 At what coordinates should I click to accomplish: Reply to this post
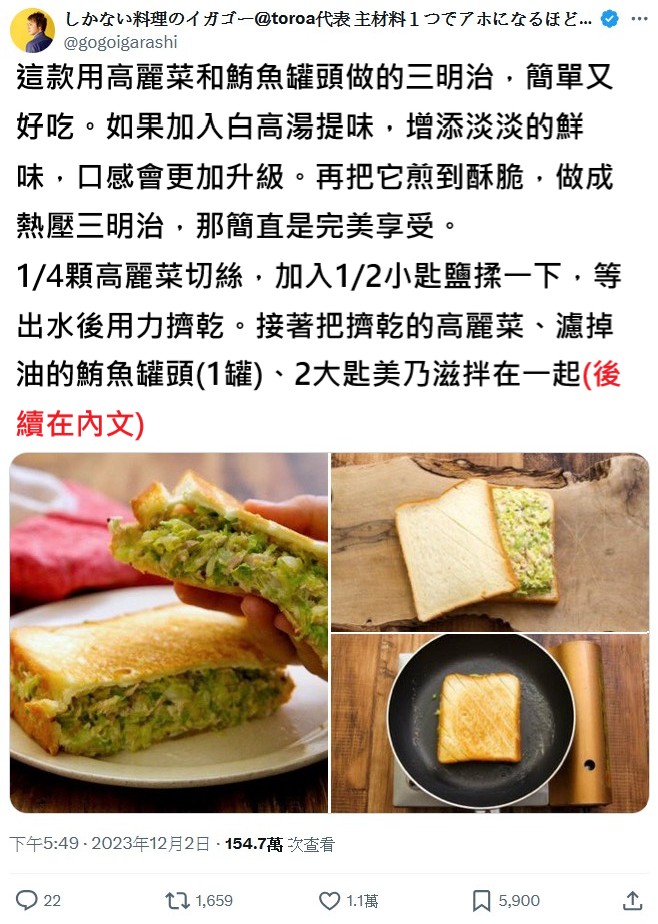click(27, 900)
